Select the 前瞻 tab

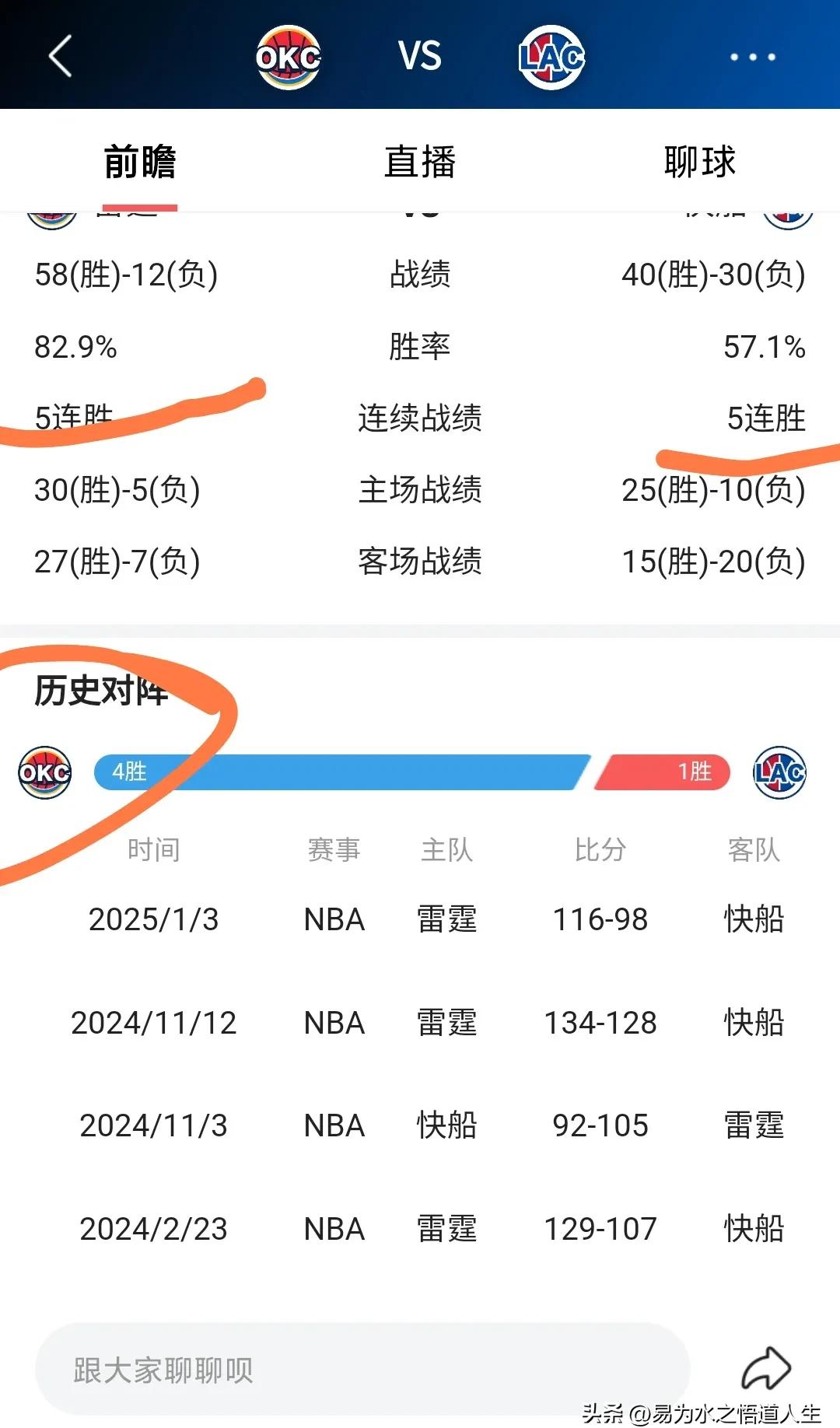pyautogui.click(x=138, y=159)
